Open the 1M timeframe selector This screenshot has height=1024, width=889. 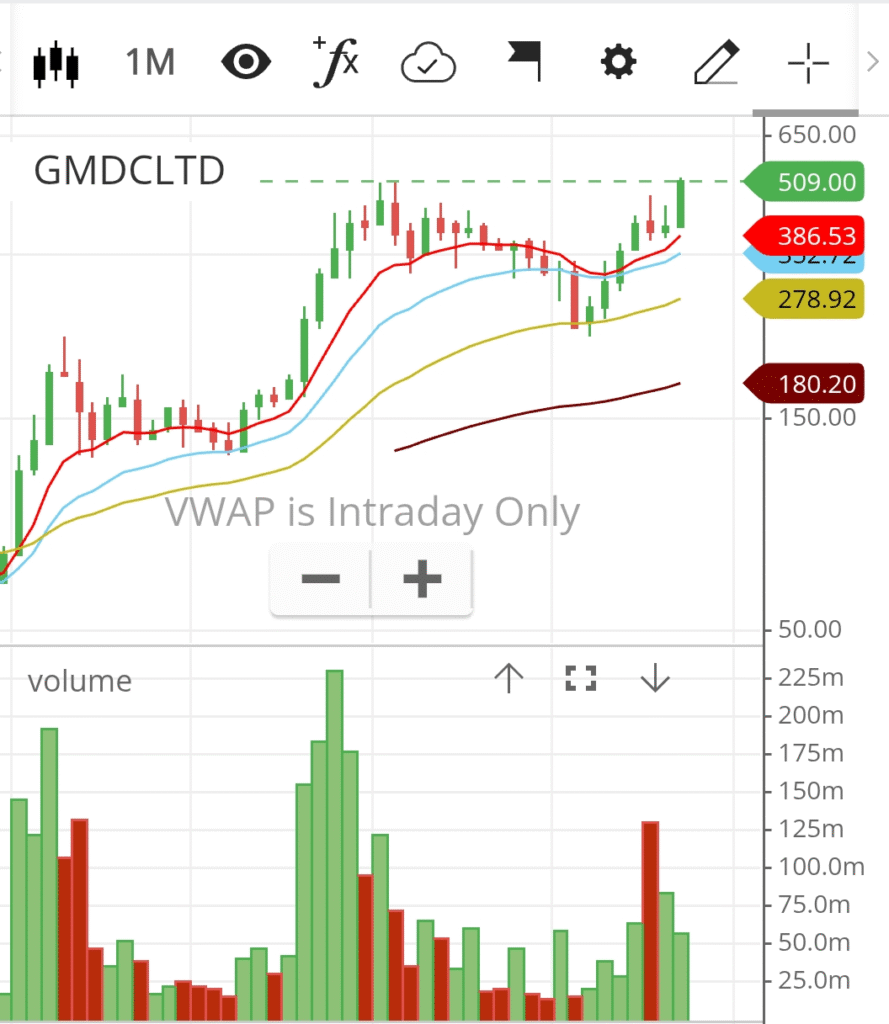click(150, 64)
